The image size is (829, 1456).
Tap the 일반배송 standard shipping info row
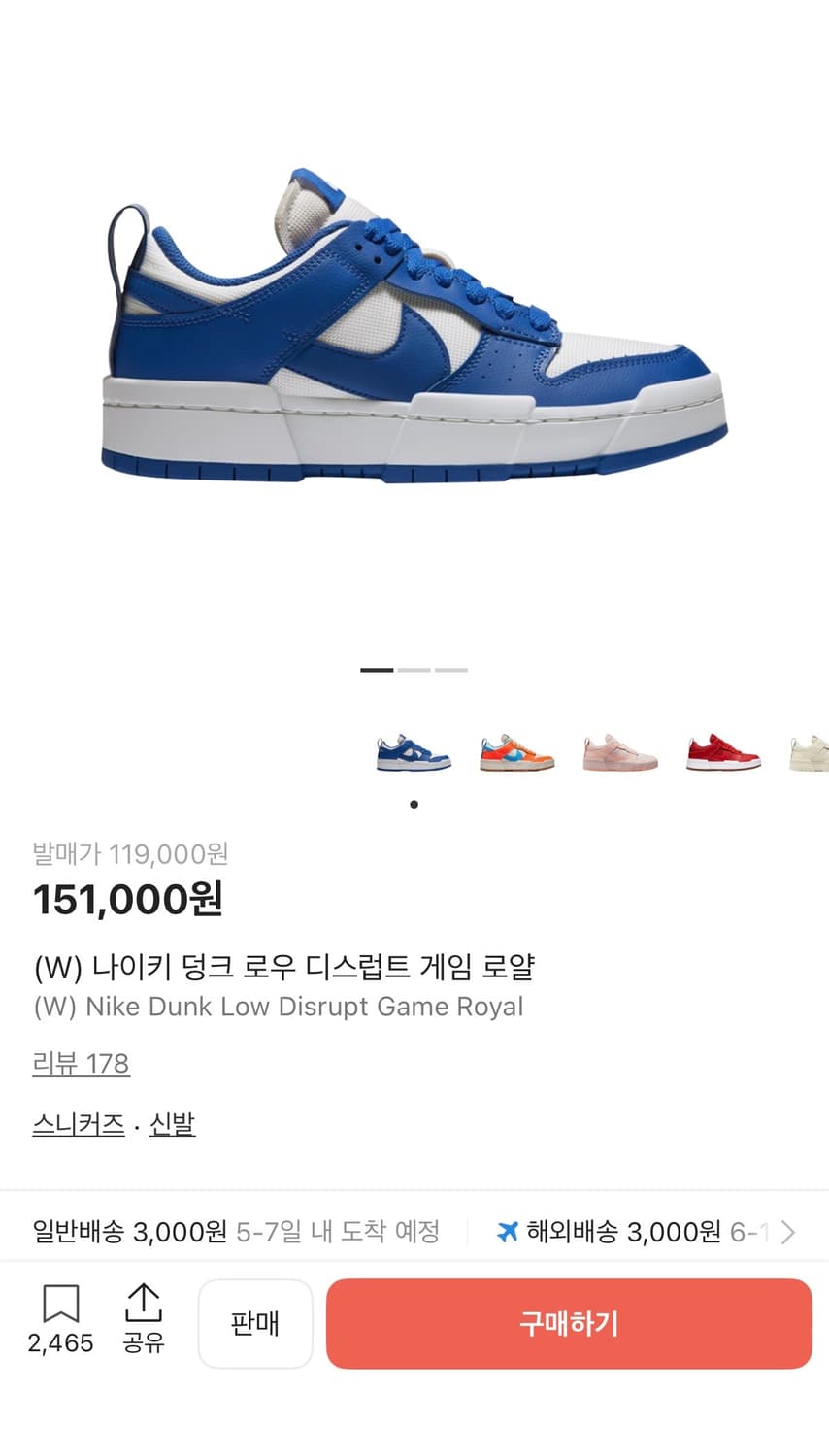tap(233, 1231)
